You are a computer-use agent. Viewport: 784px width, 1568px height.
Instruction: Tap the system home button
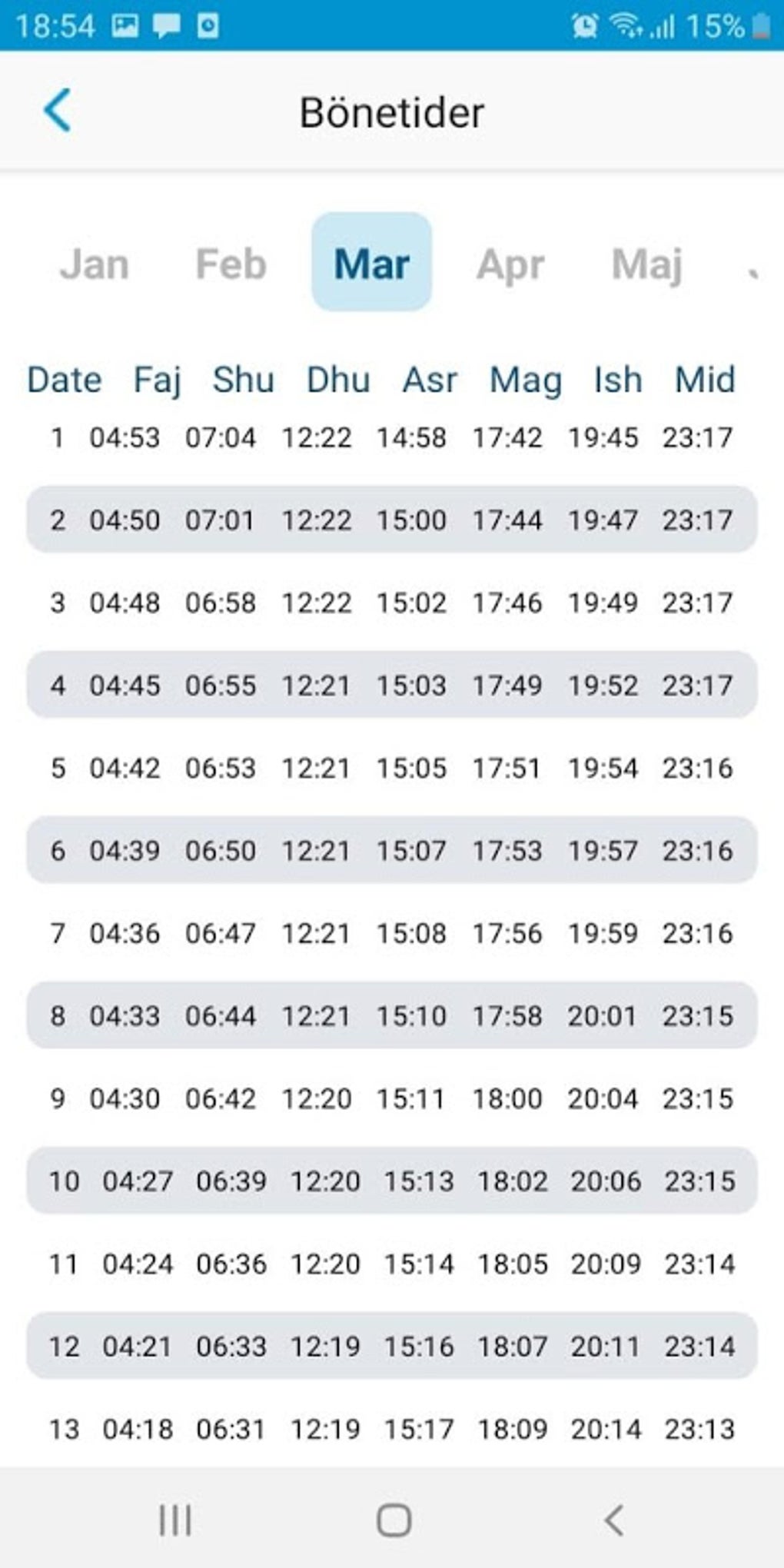(394, 1520)
